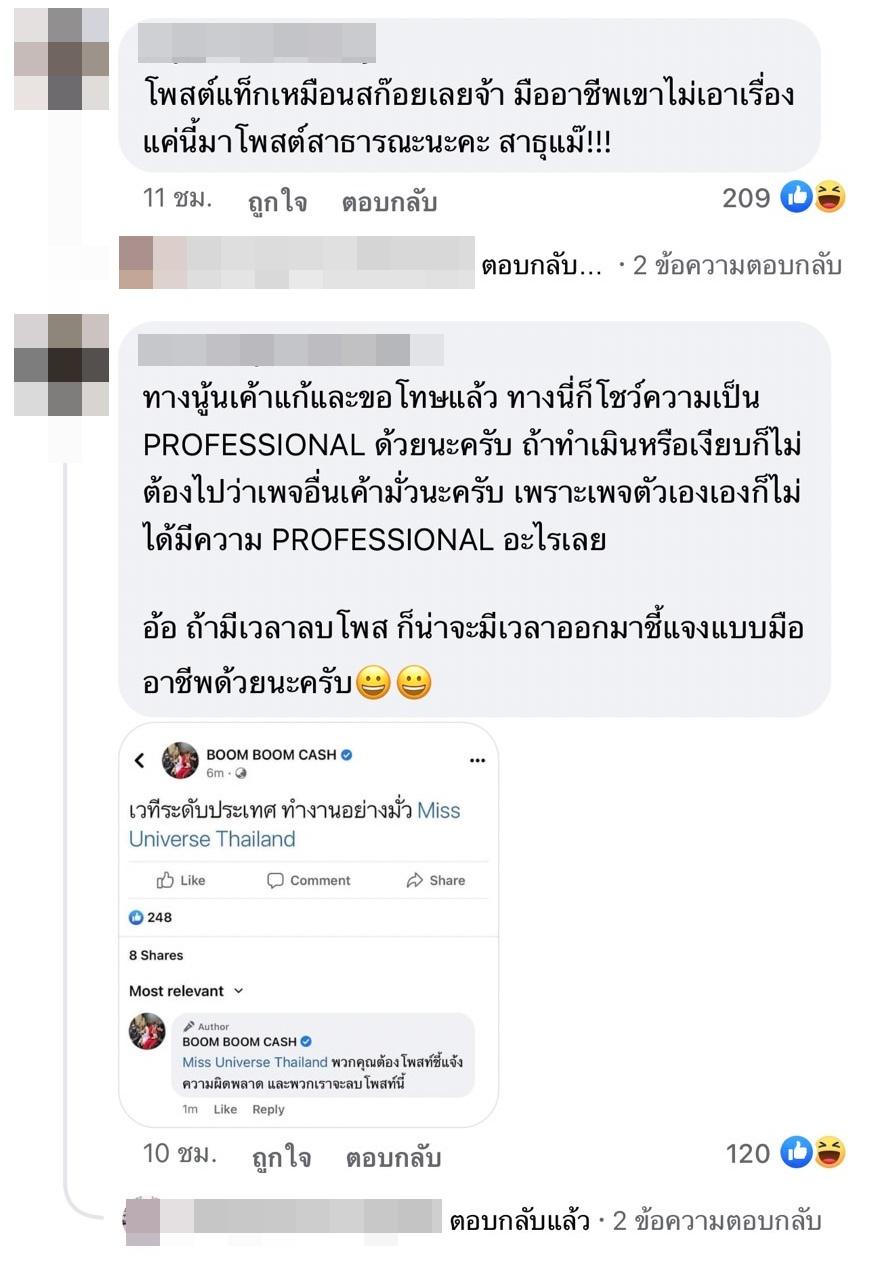This screenshot has width=870, height=1261.
Task: Open profile picture of the first commenter
Action: click(x=62, y=58)
